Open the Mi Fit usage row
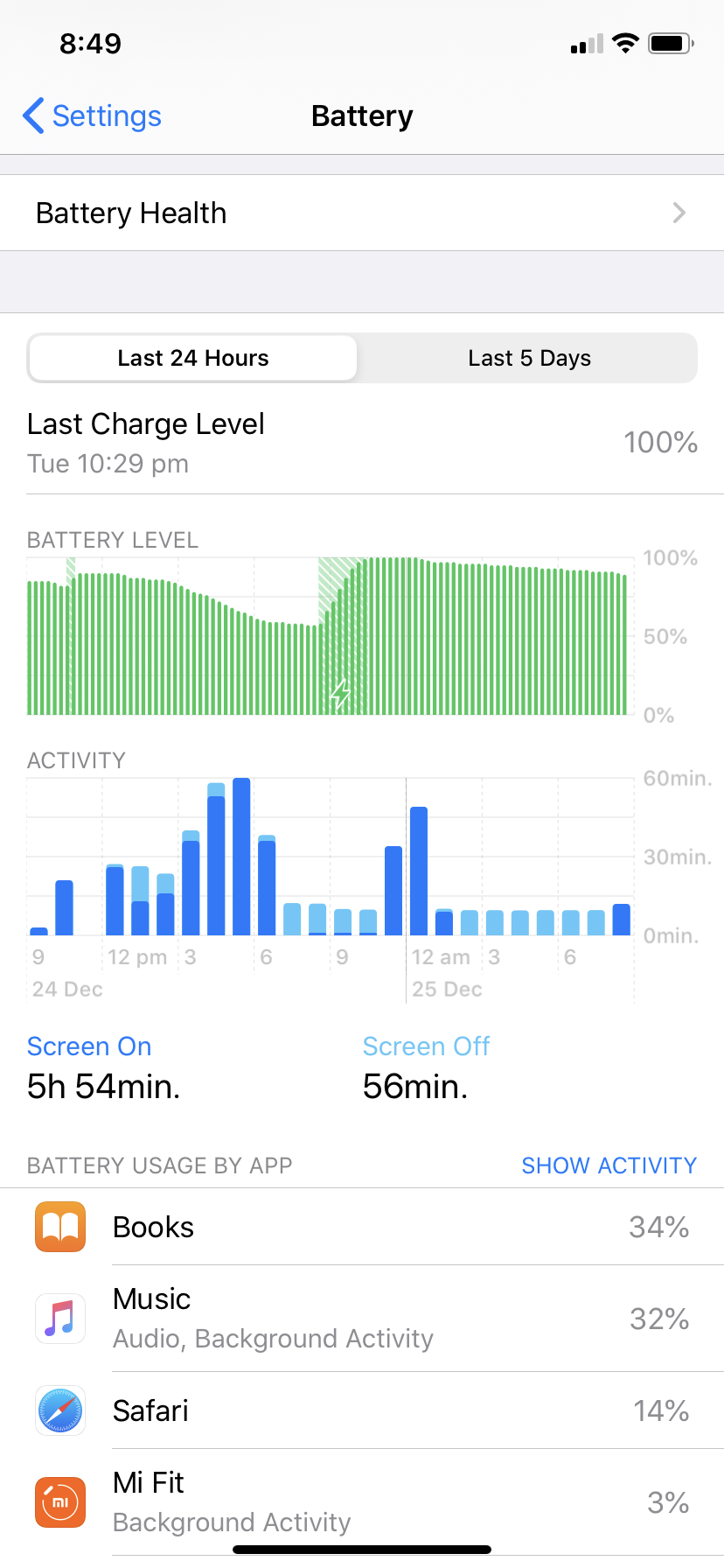The width and height of the screenshot is (724, 1568). (362, 1501)
